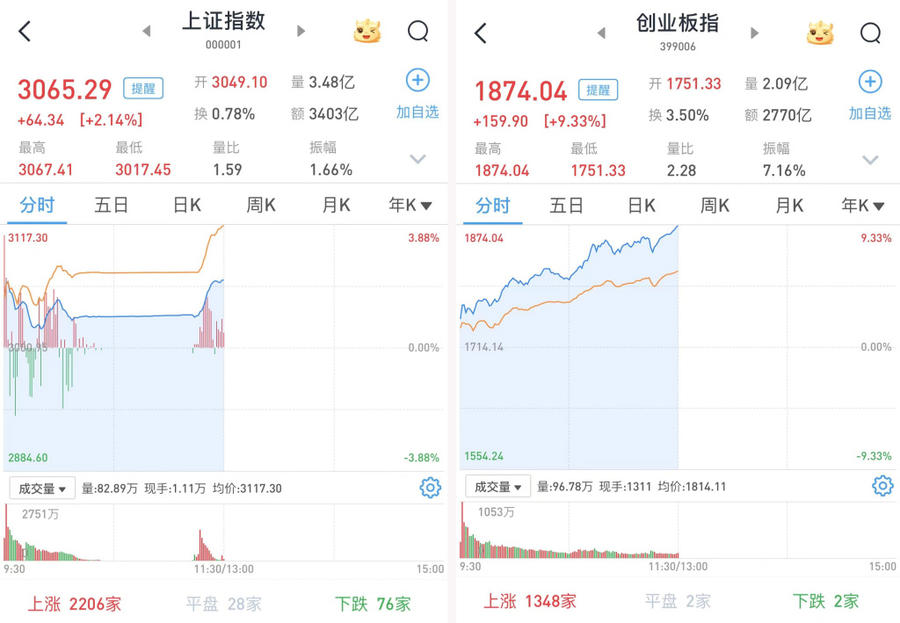Expand more quote details for 上证指数
Screen dimensions: 900x623
click(x=418, y=159)
